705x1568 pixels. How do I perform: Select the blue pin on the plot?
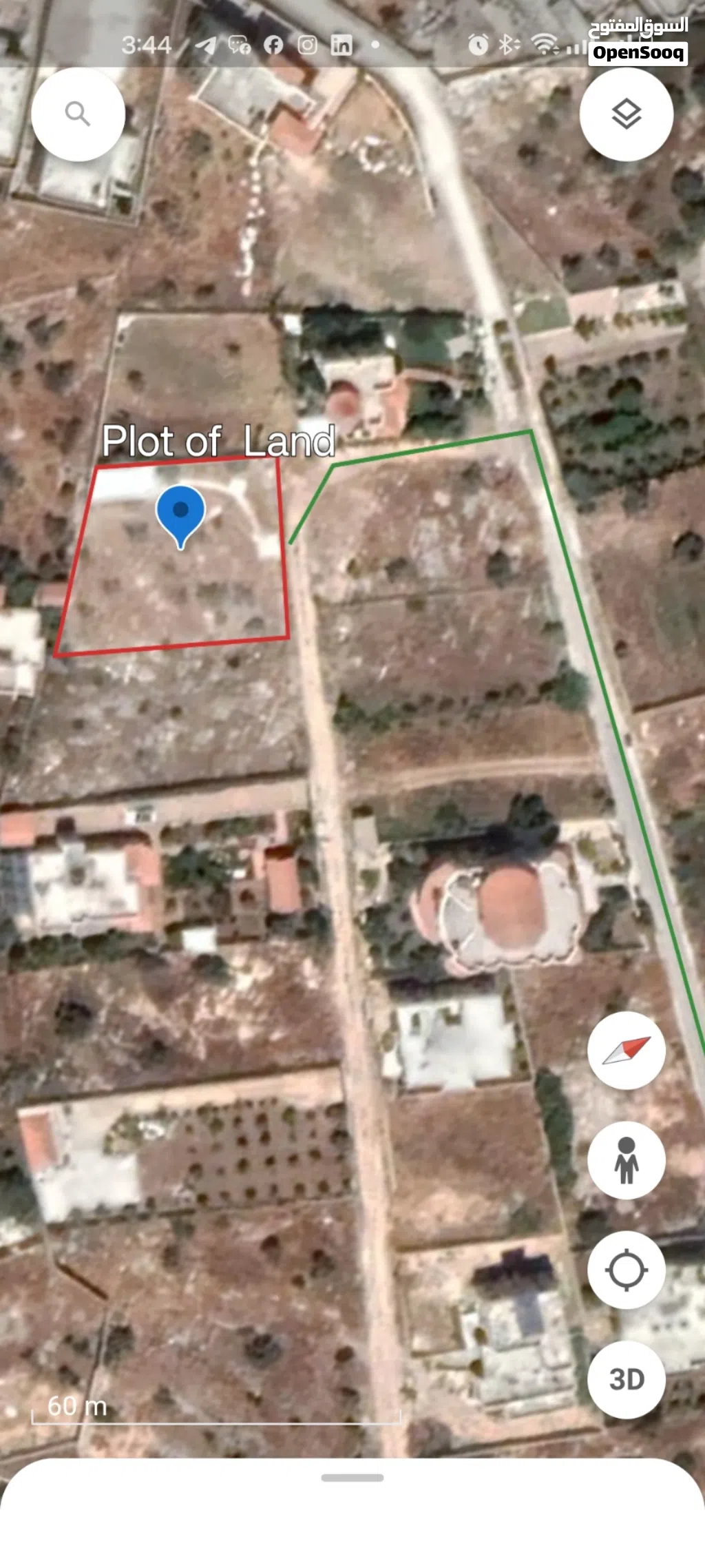point(180,514)
